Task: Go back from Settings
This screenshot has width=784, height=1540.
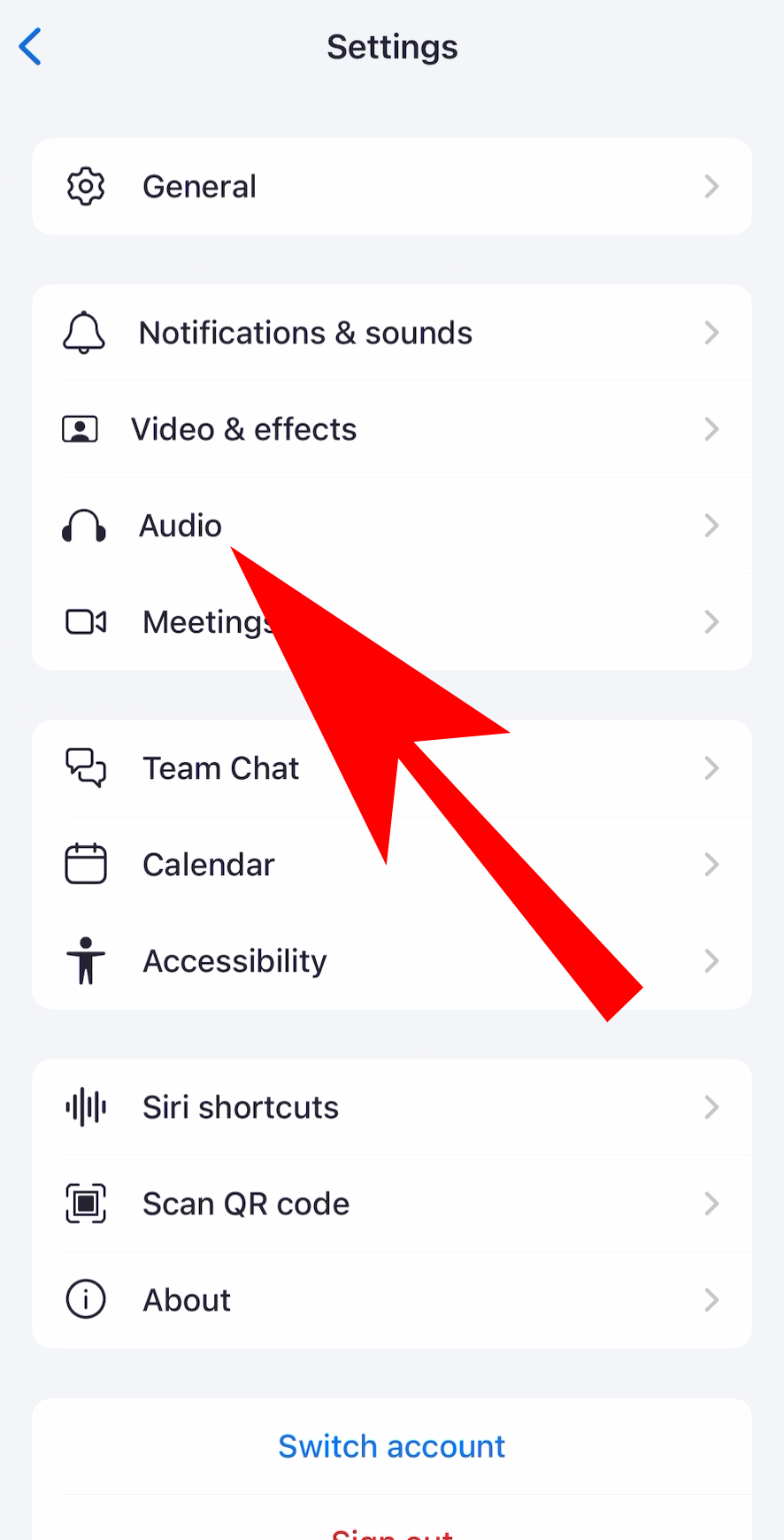Action: pyautogui.click(x=31, y=47)
